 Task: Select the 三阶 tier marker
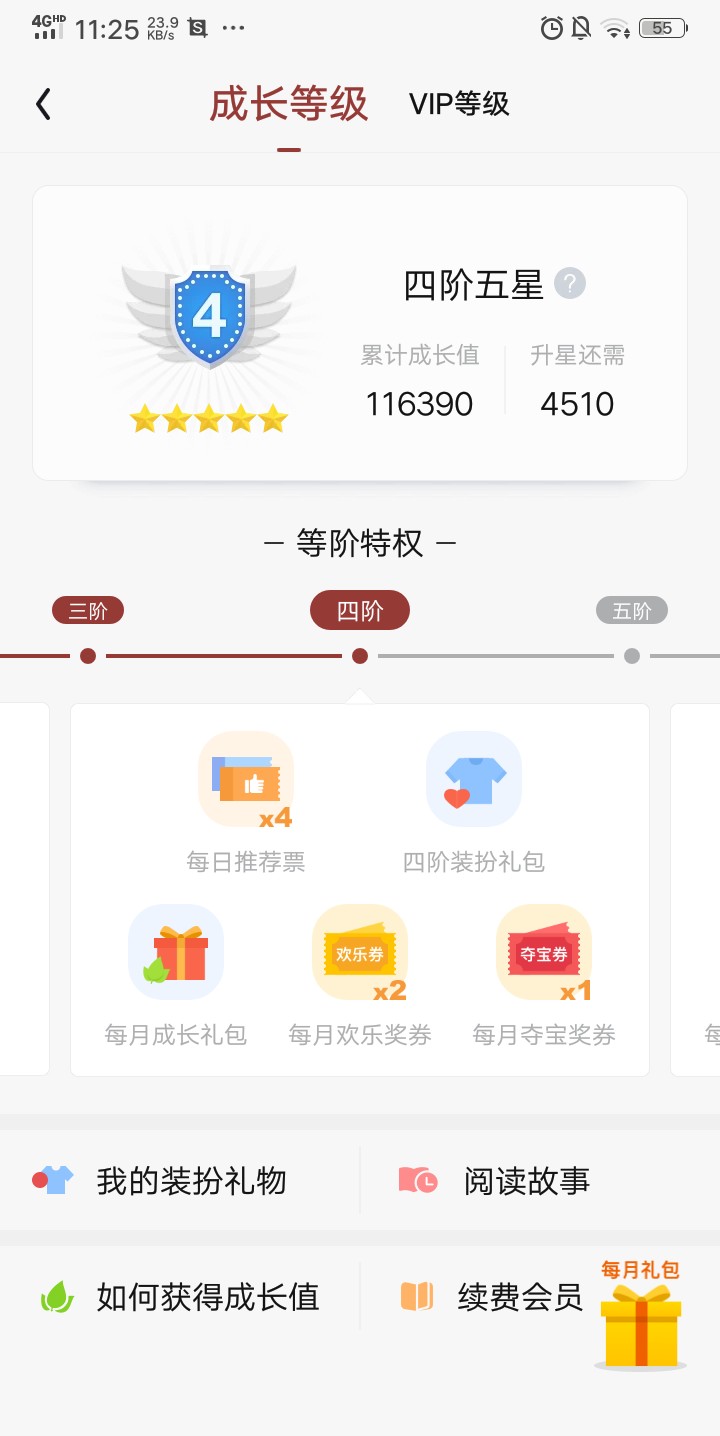click(x=88, y=610)
